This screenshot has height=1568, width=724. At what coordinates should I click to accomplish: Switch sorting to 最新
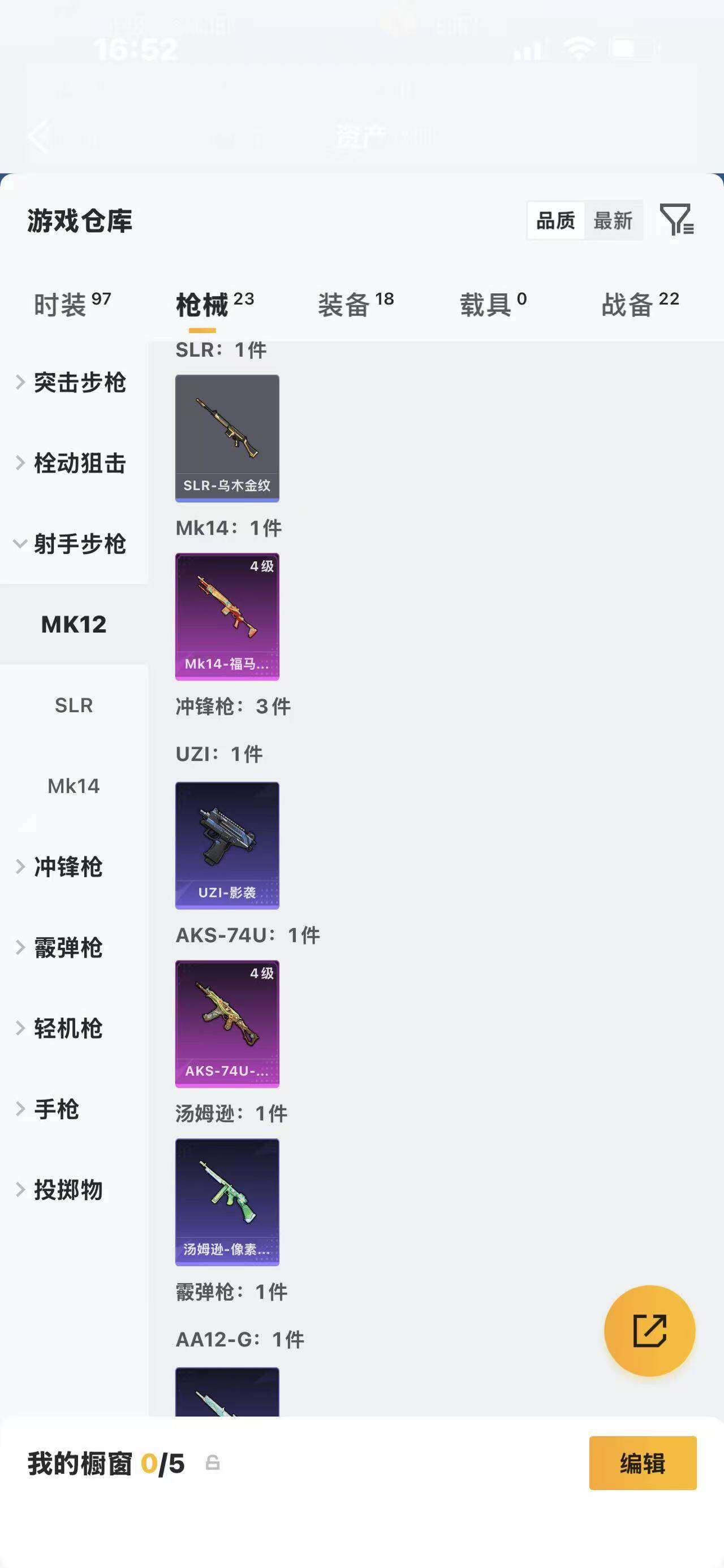coord(613,220)
